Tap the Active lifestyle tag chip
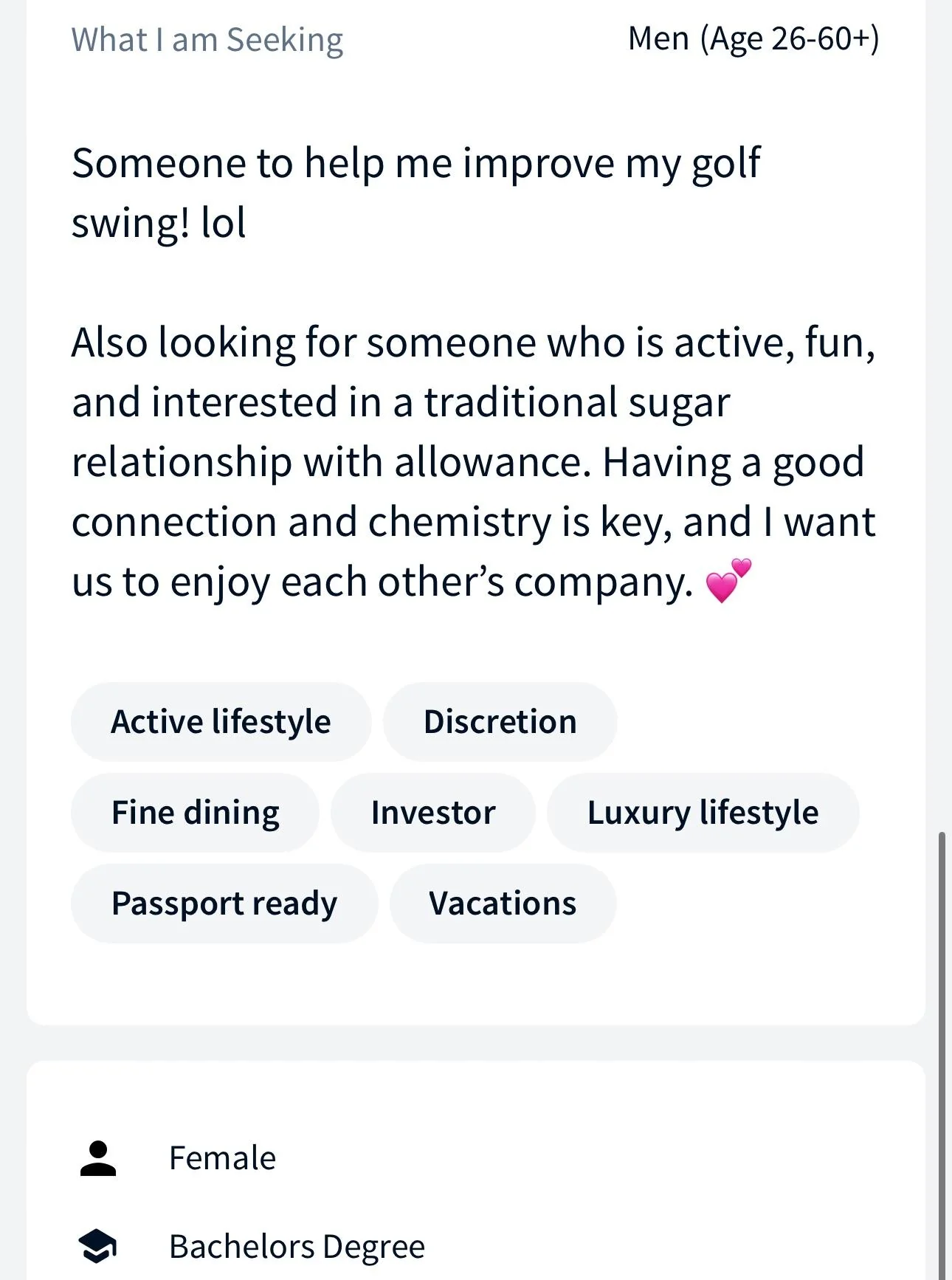This screenshot has height=1280, width=952. [221, 722]
